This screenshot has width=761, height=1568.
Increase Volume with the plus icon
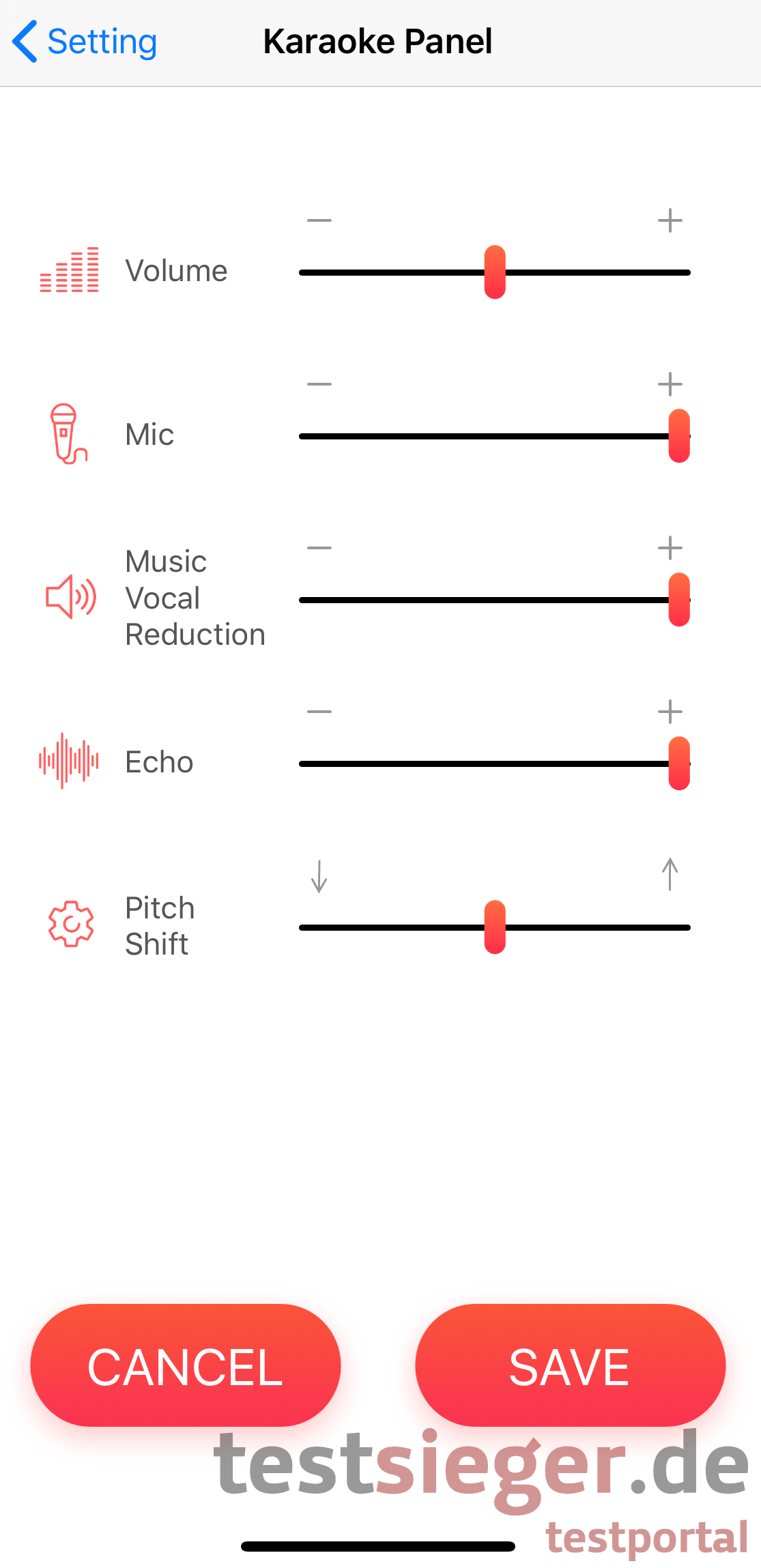pyautogui.click(x=670, y=220)
